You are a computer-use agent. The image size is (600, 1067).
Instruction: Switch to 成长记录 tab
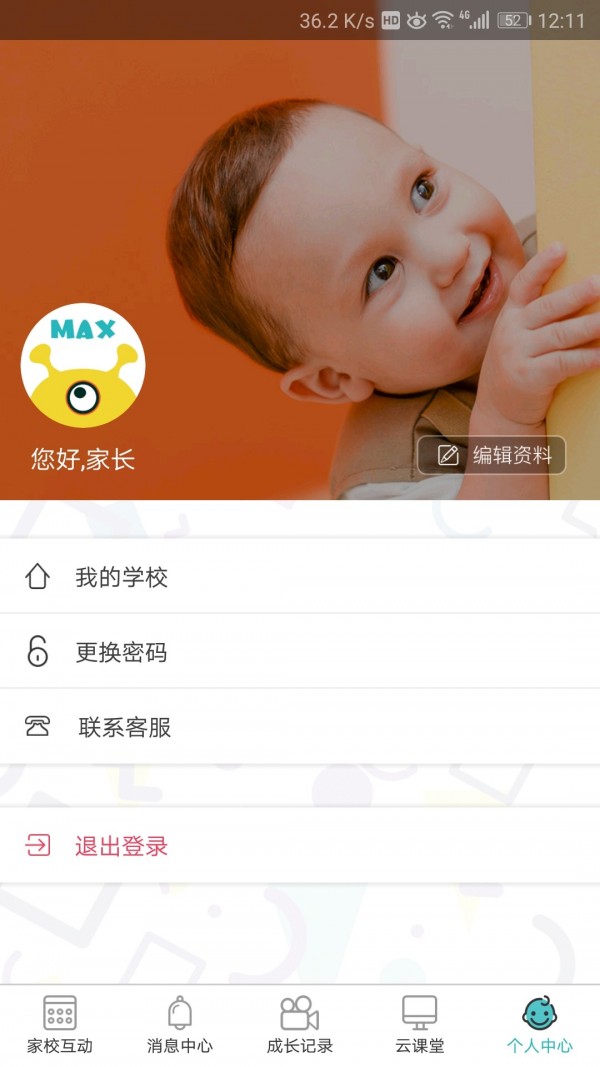[300, 1024]
